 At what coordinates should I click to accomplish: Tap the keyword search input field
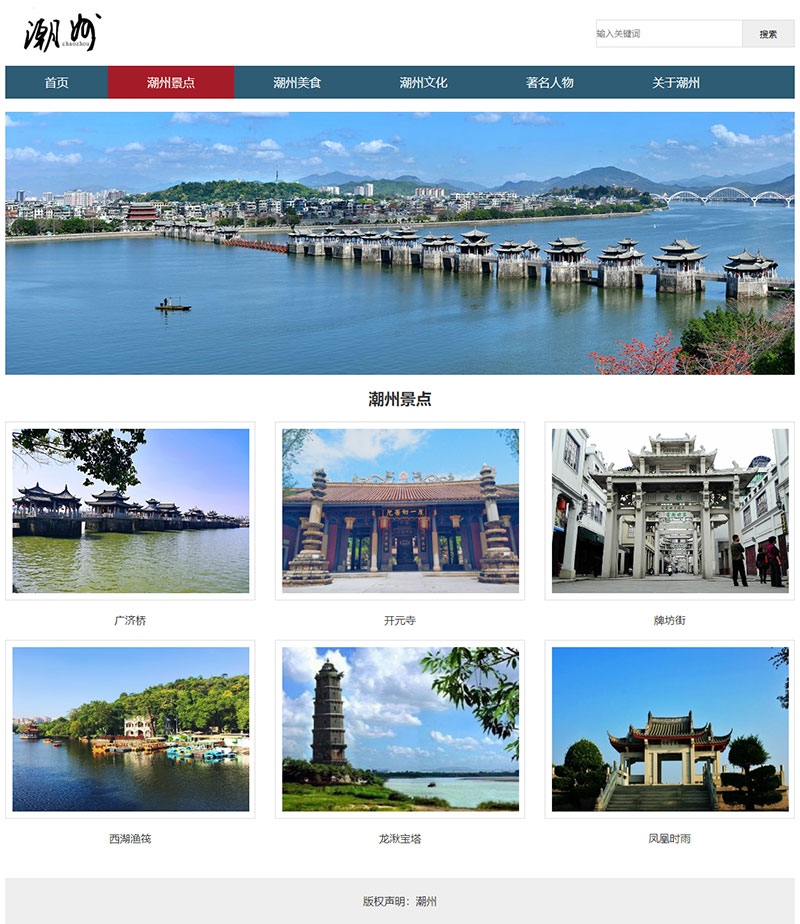coord(668,34)
